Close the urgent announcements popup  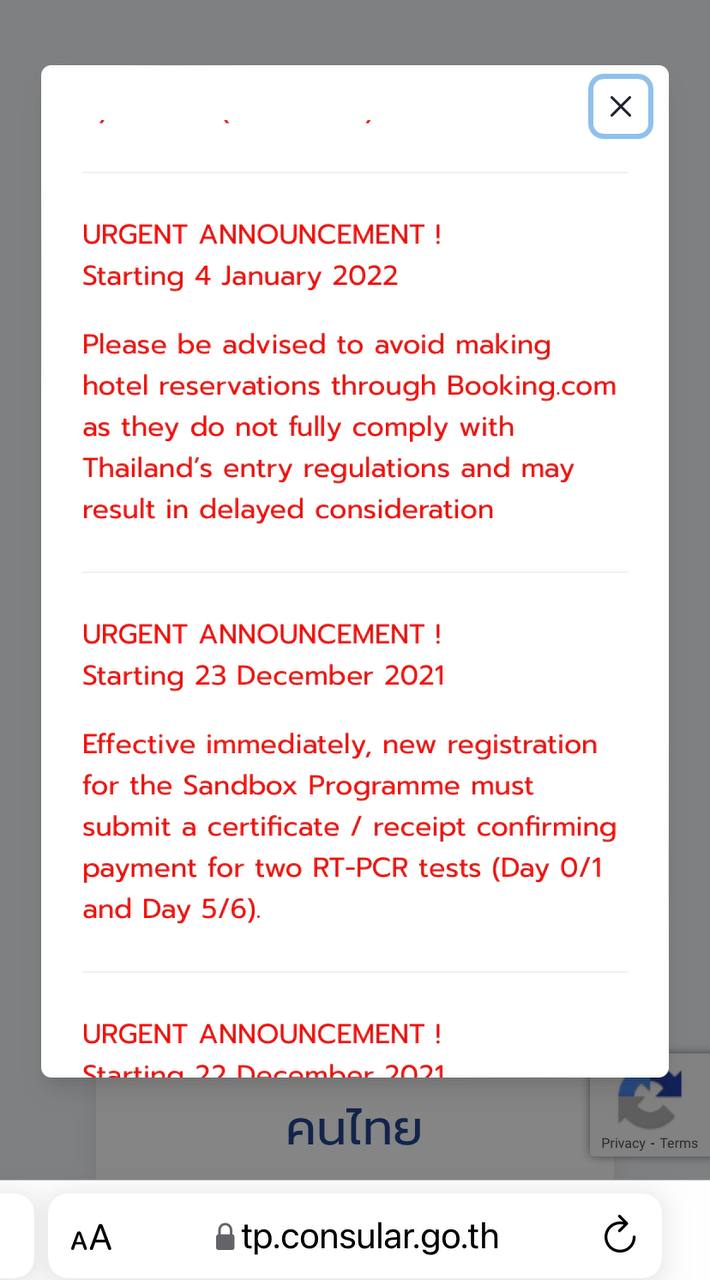620,106
